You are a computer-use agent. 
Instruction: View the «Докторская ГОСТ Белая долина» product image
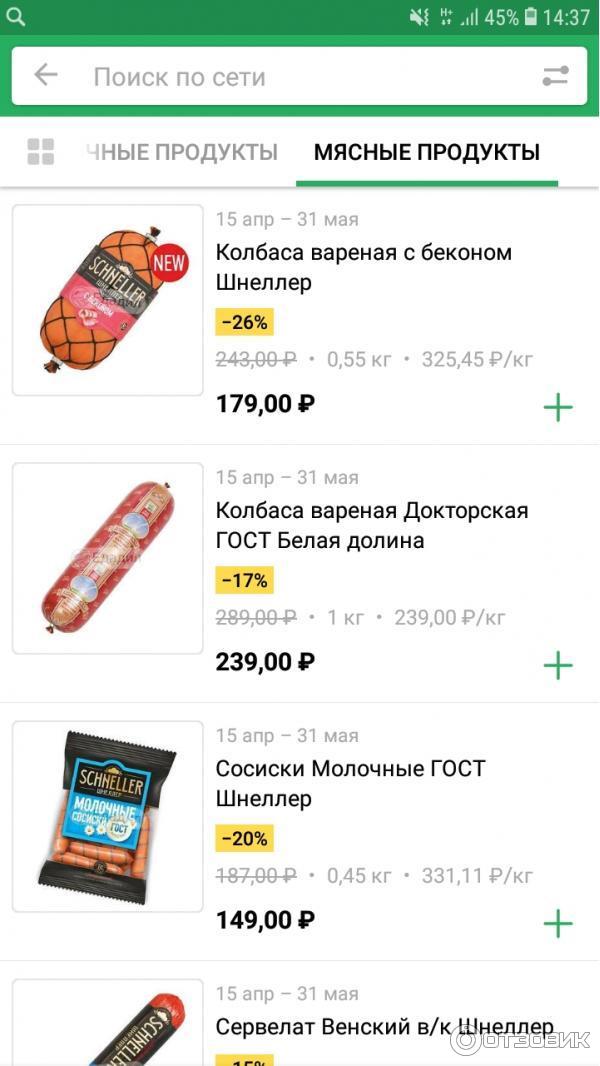(108, 558)
